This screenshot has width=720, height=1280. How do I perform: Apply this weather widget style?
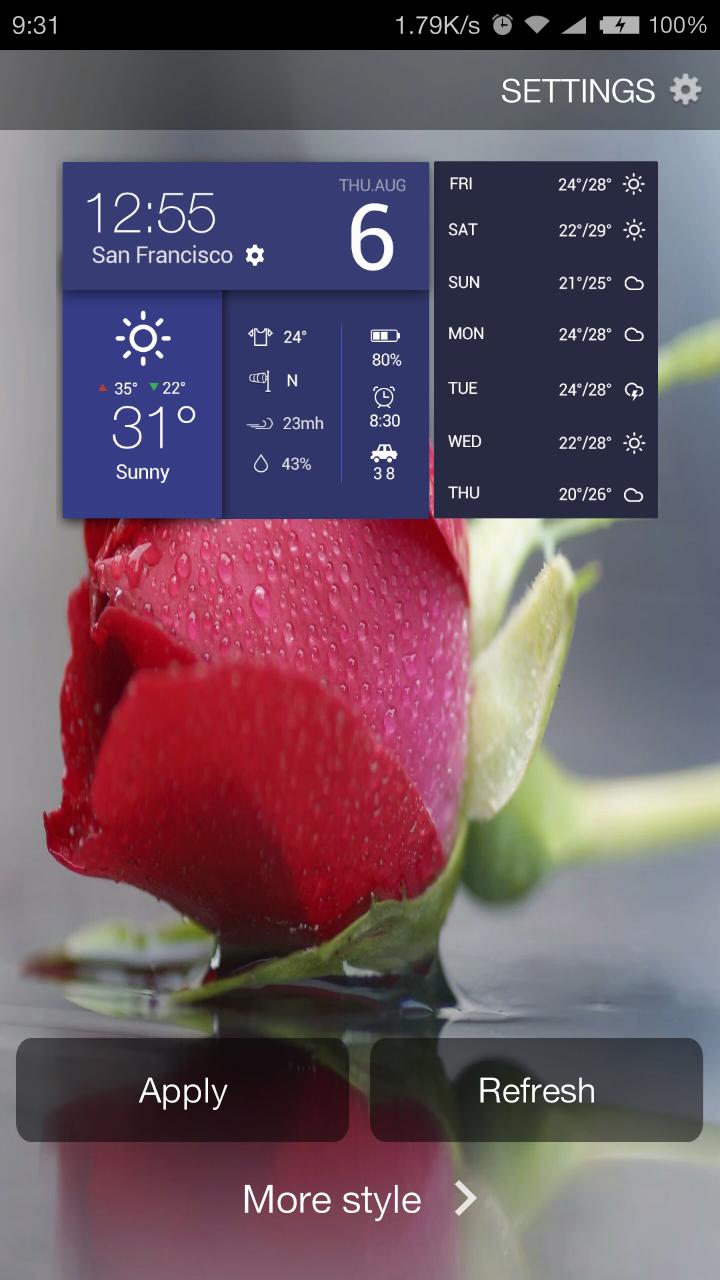[183, 1090]
